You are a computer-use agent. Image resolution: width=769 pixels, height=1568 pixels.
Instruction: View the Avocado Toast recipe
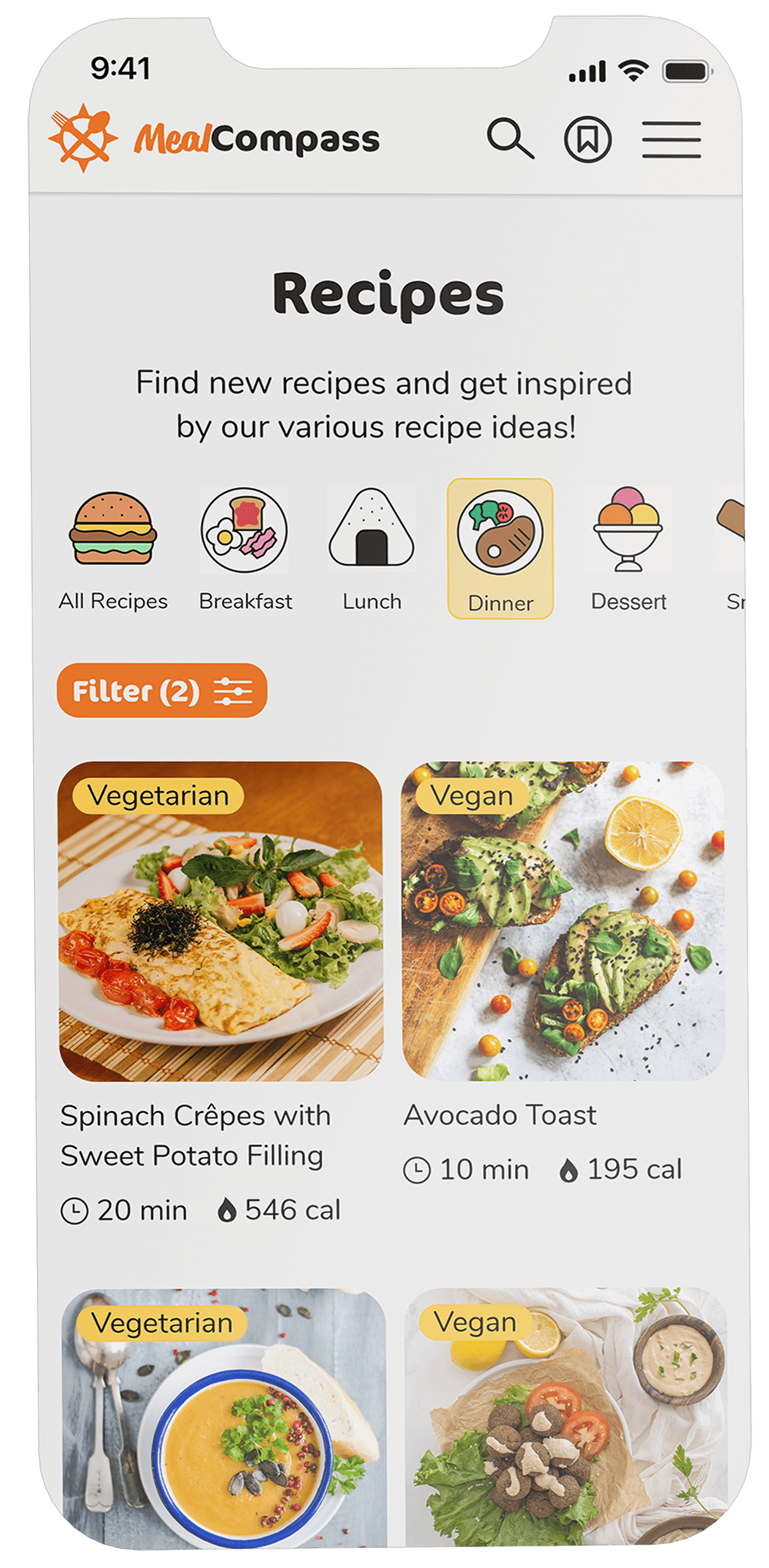564,921
